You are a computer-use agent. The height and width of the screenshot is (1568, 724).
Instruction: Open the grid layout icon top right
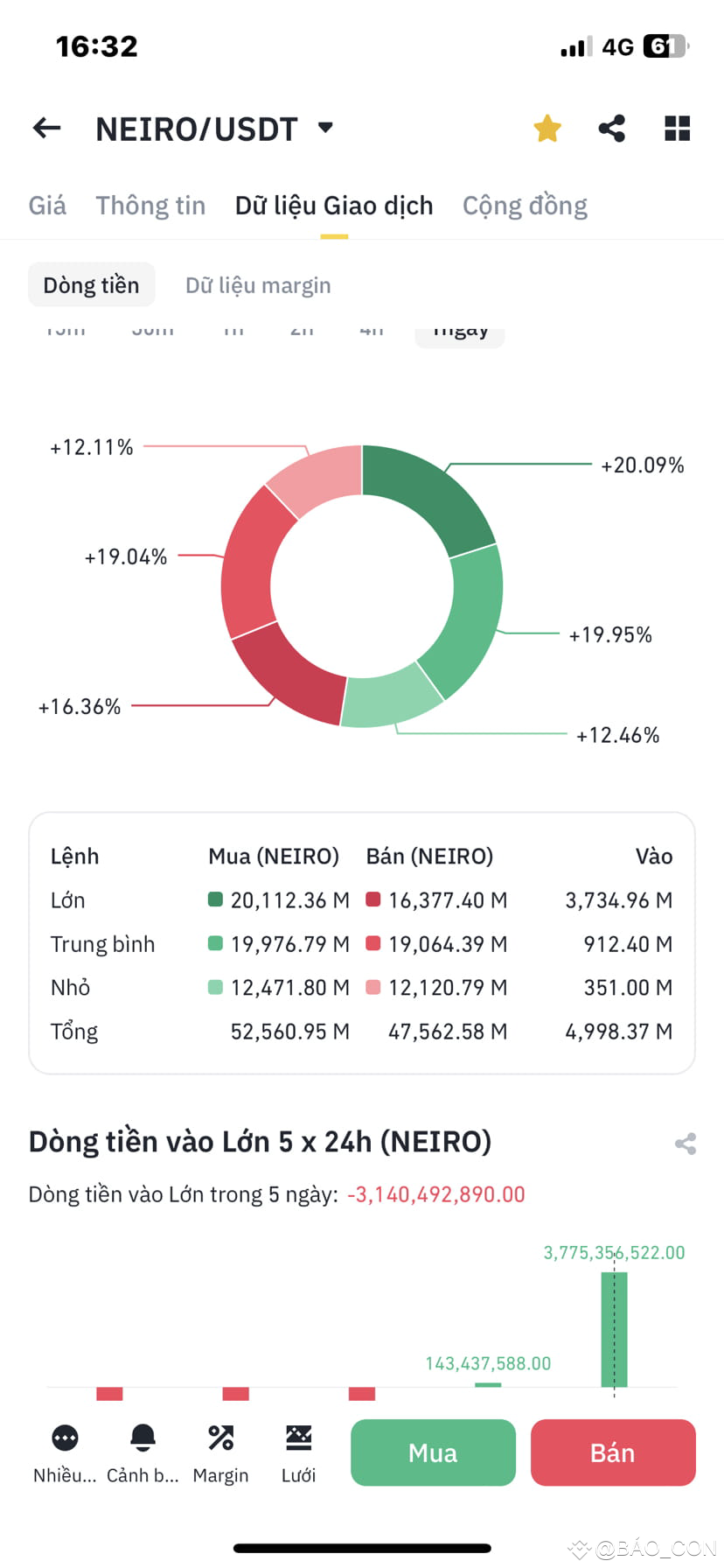coord(677,128)
